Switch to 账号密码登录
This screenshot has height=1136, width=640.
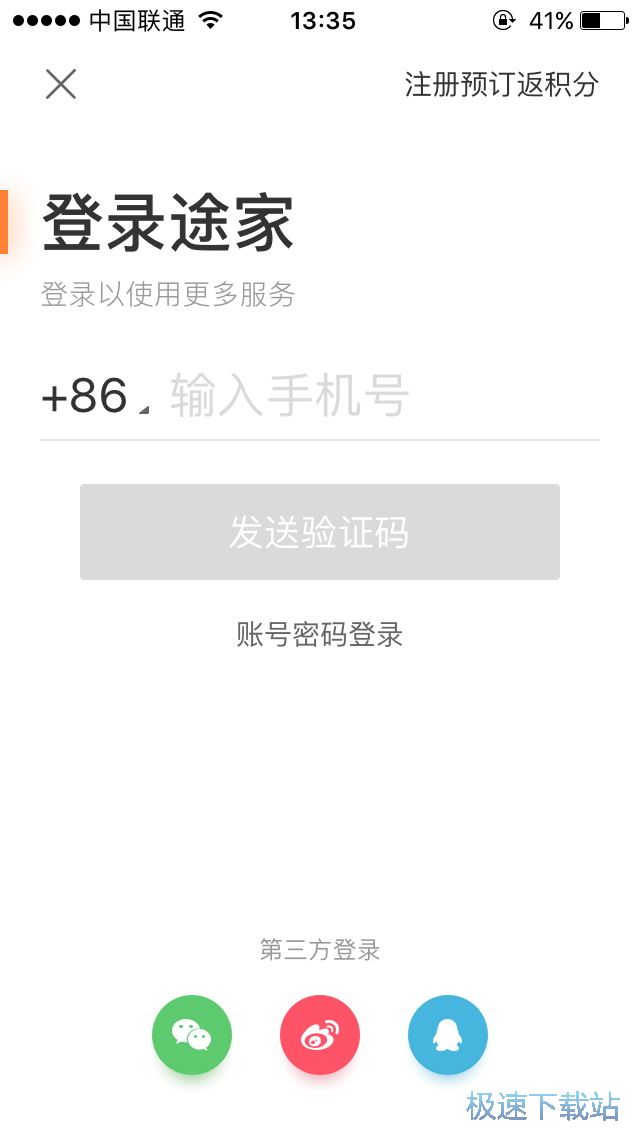tap(320, 635)
